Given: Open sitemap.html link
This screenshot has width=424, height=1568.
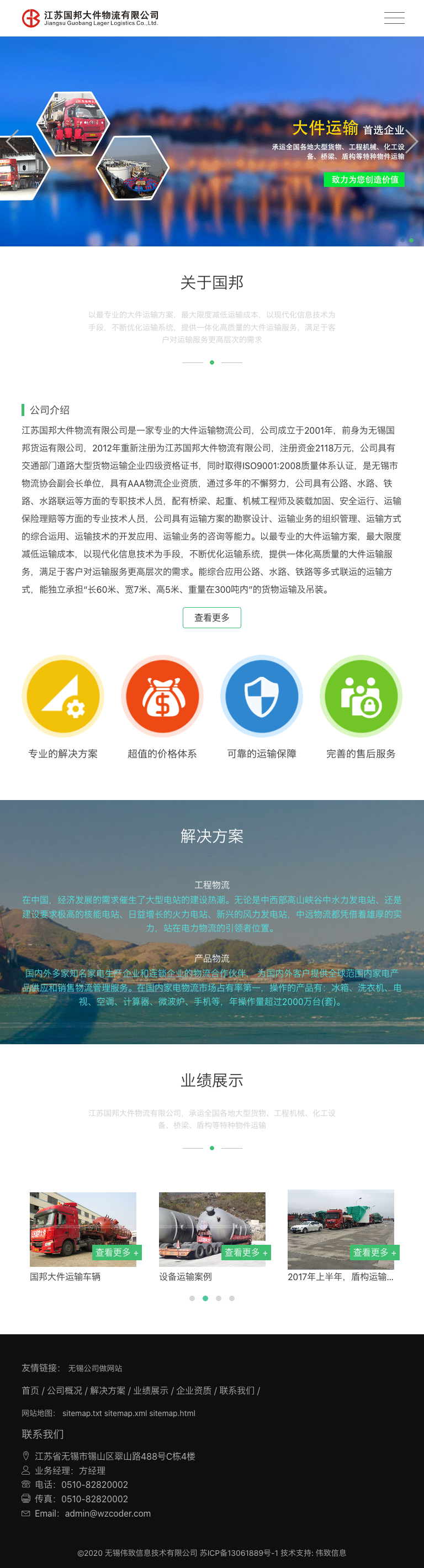Looking at the screenshot, I should click(172, 1413).
